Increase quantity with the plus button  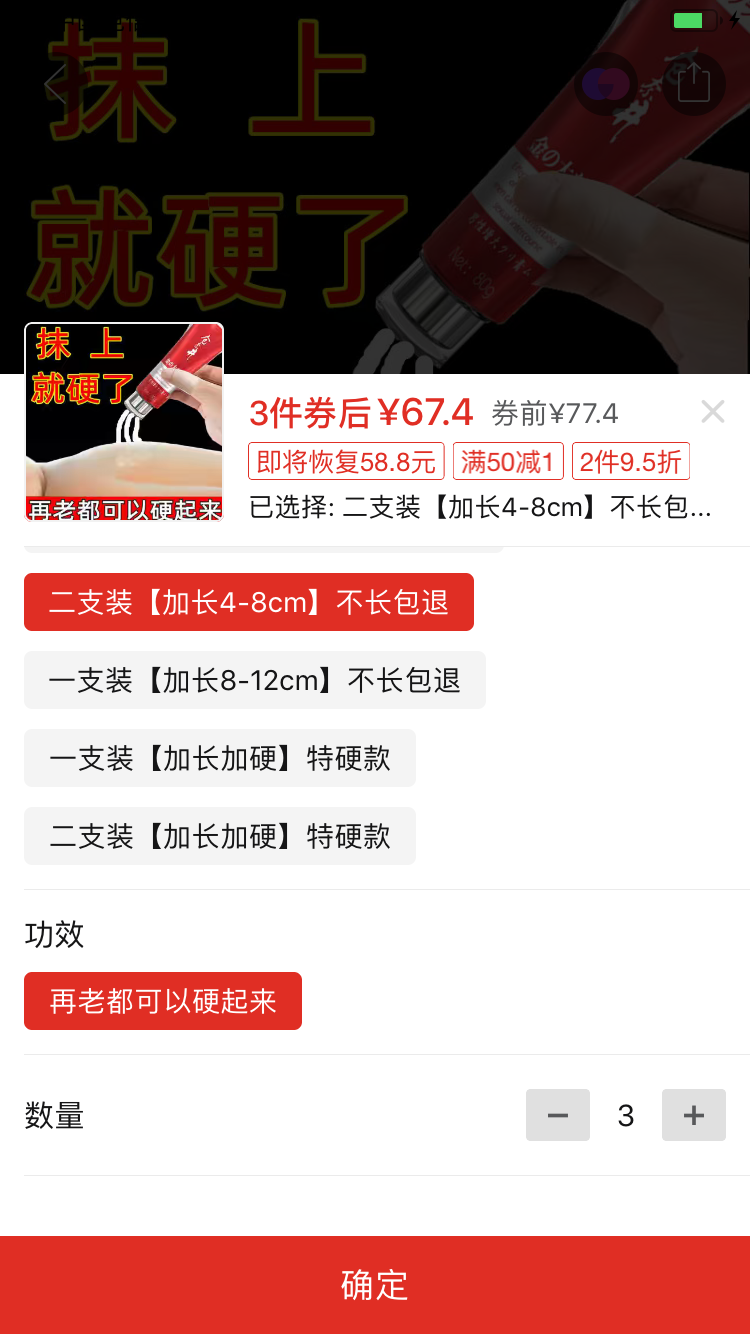[x=694, y=1115]
